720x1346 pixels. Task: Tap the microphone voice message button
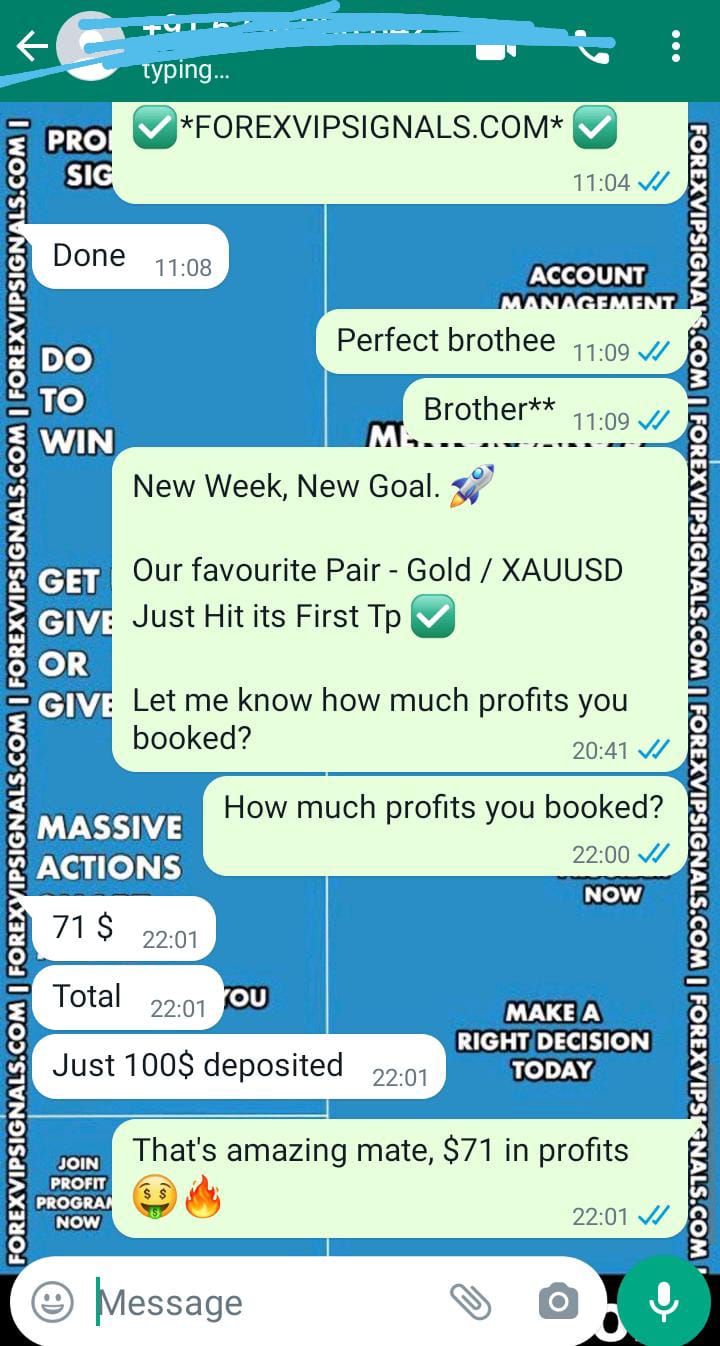663,1300
